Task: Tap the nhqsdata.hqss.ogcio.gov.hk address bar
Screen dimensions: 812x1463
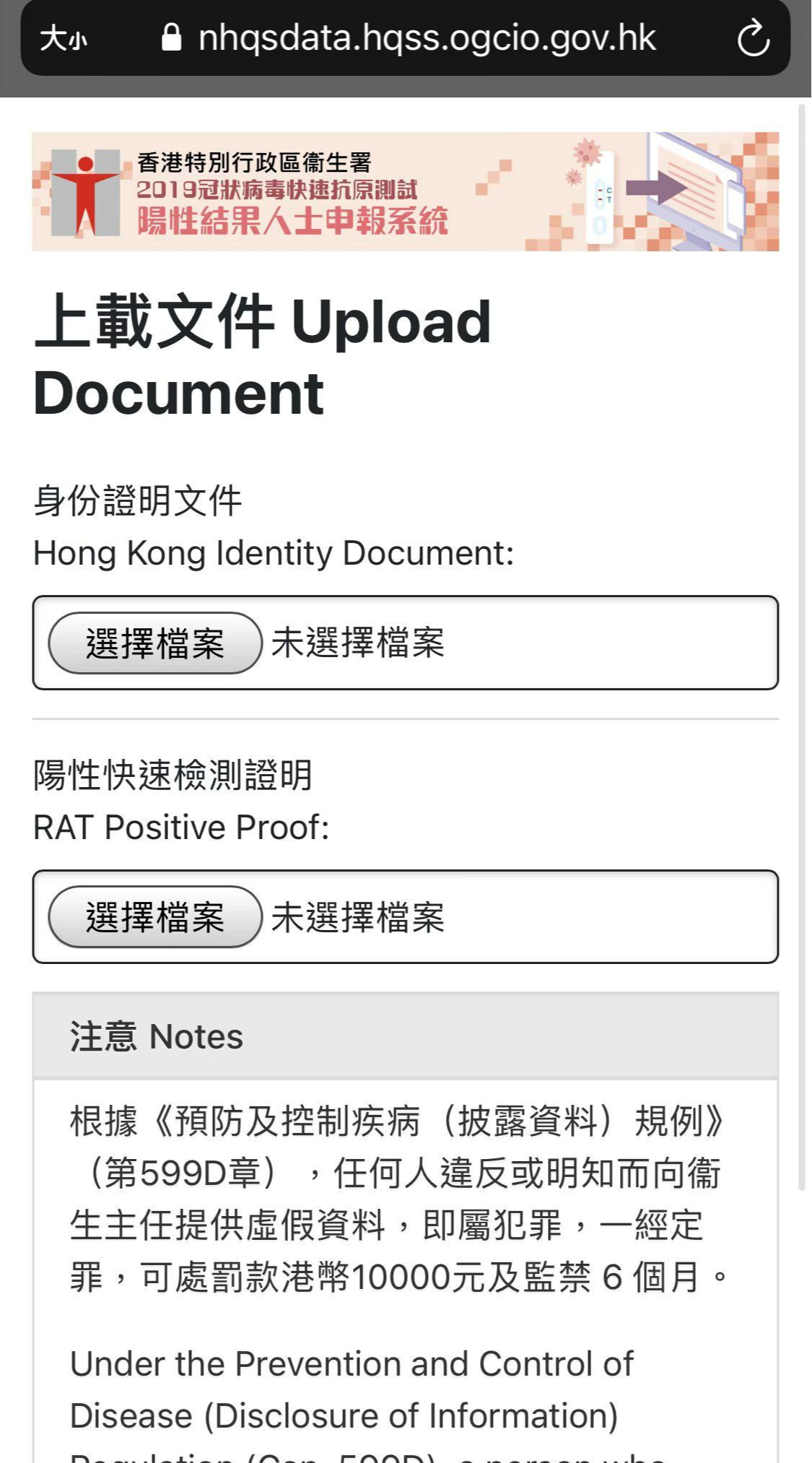Action: point(409,38)
